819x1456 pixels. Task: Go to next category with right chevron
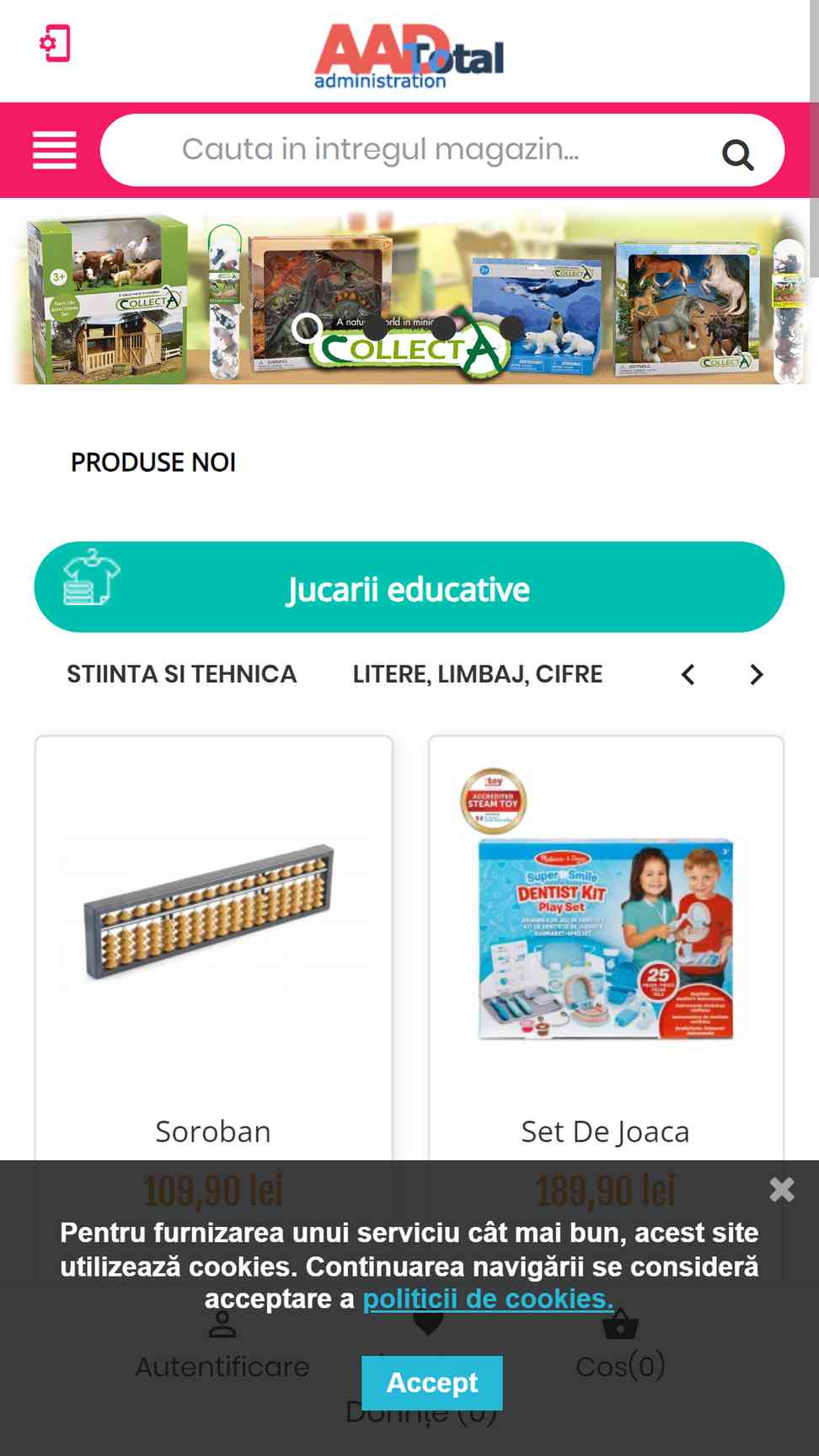click(x=756, y=674)
